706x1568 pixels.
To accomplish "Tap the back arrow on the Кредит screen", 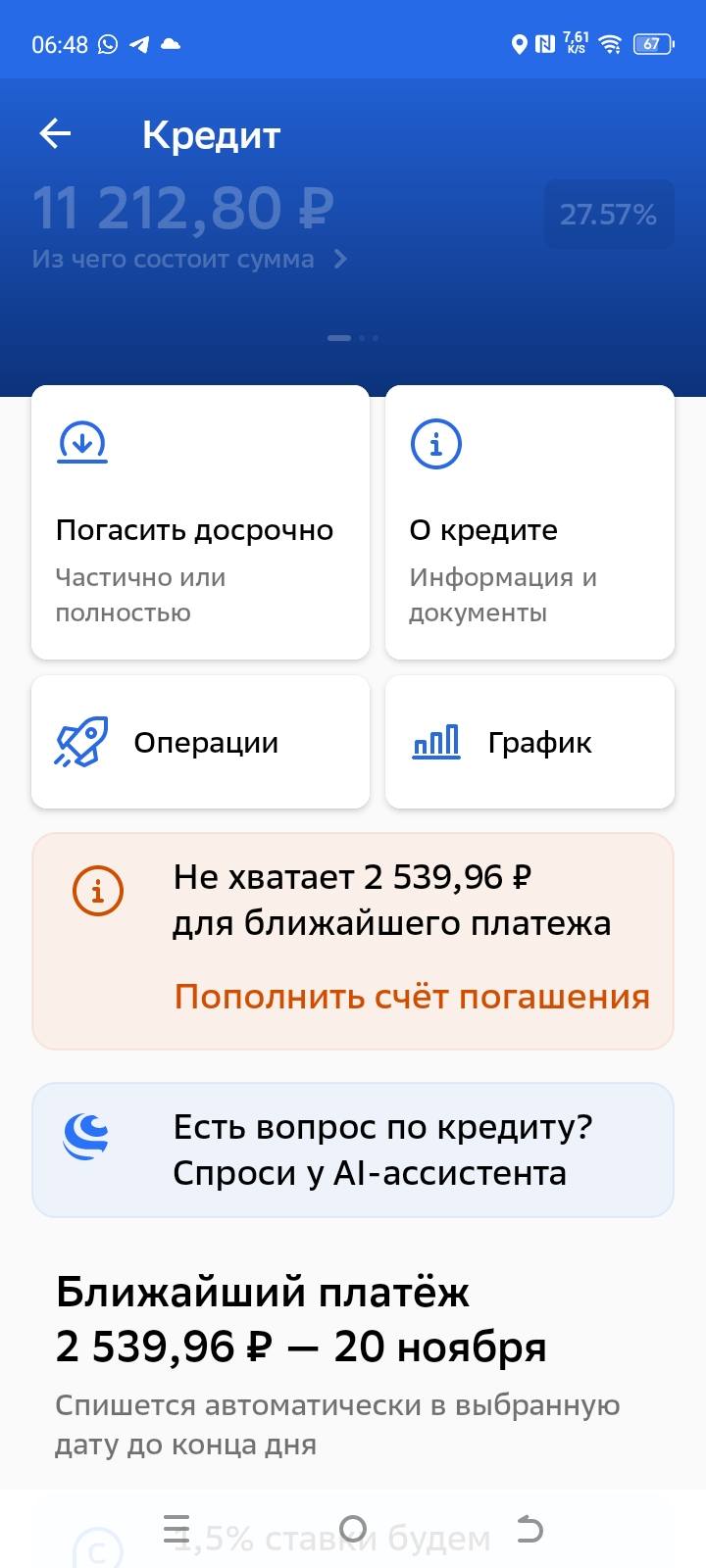I will [x=55, y=133].
